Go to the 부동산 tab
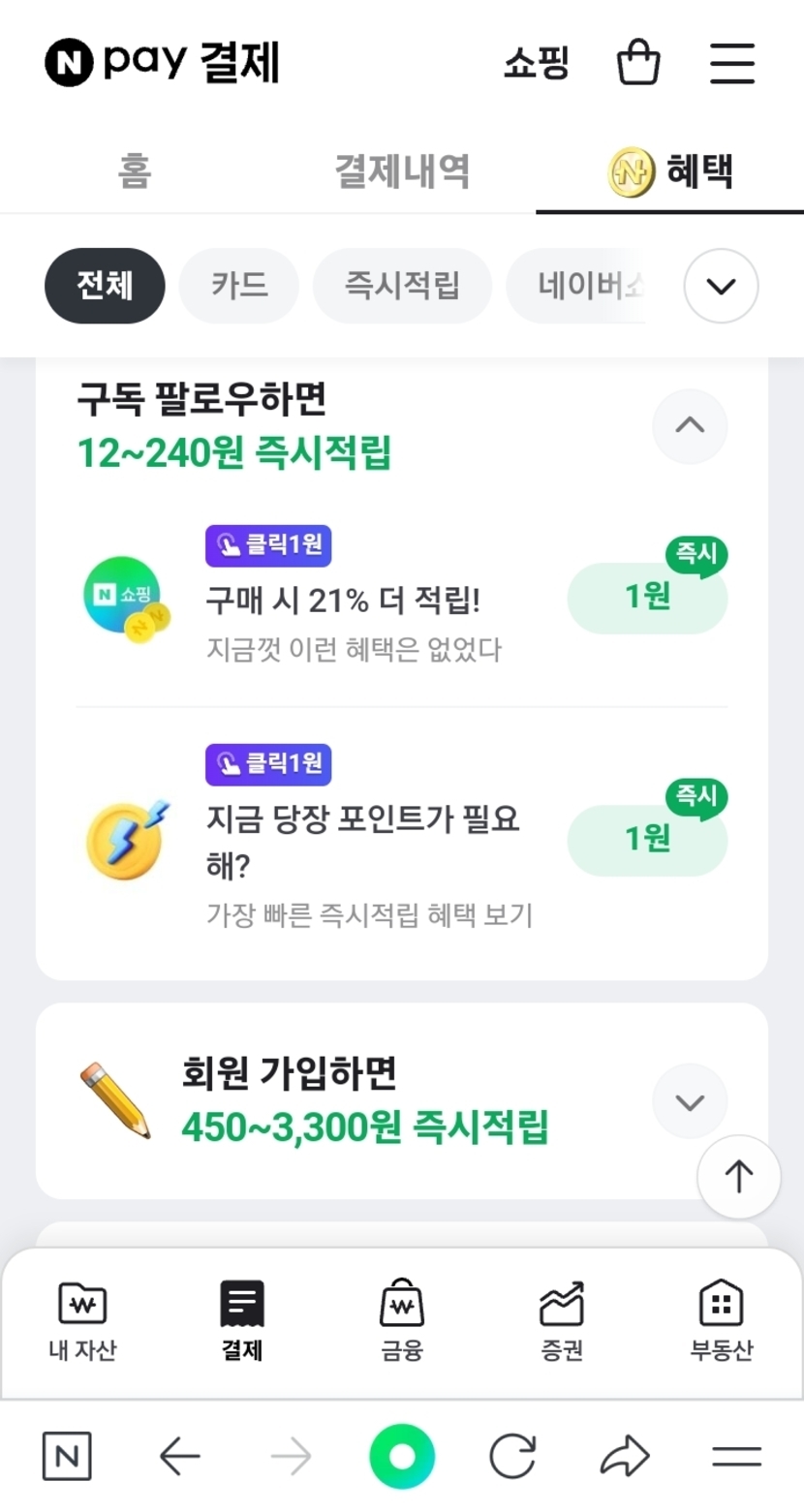The width and height of the screenshot is (804, 1512). point(721,1321)
